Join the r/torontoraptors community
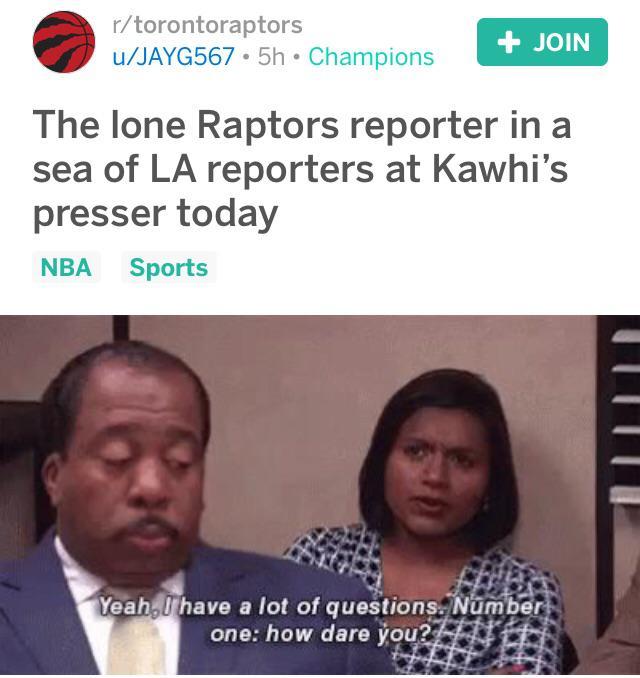This screenshot has width=640, height=678. click(x=541, y=42)
